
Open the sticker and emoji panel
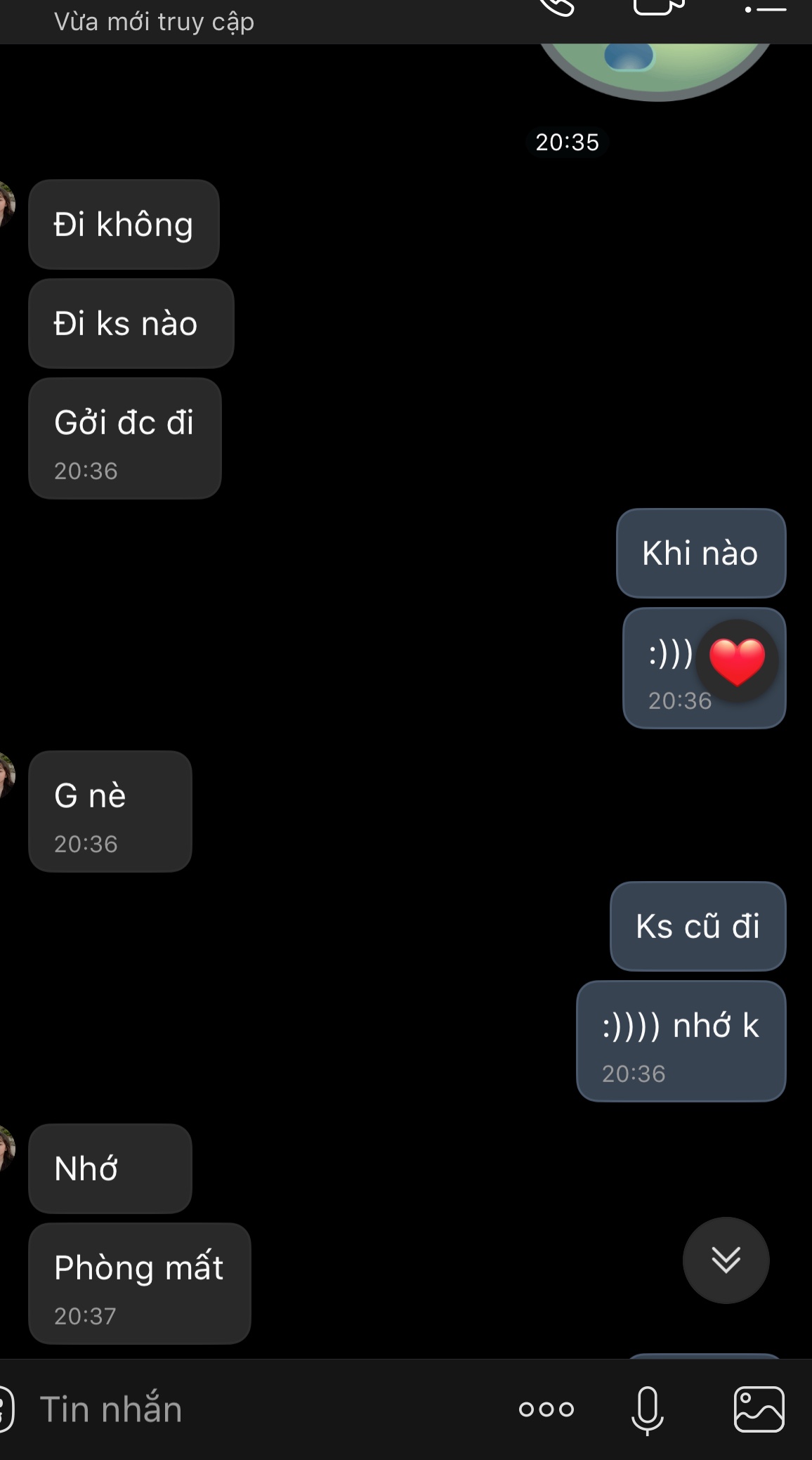click(5, 1409)
